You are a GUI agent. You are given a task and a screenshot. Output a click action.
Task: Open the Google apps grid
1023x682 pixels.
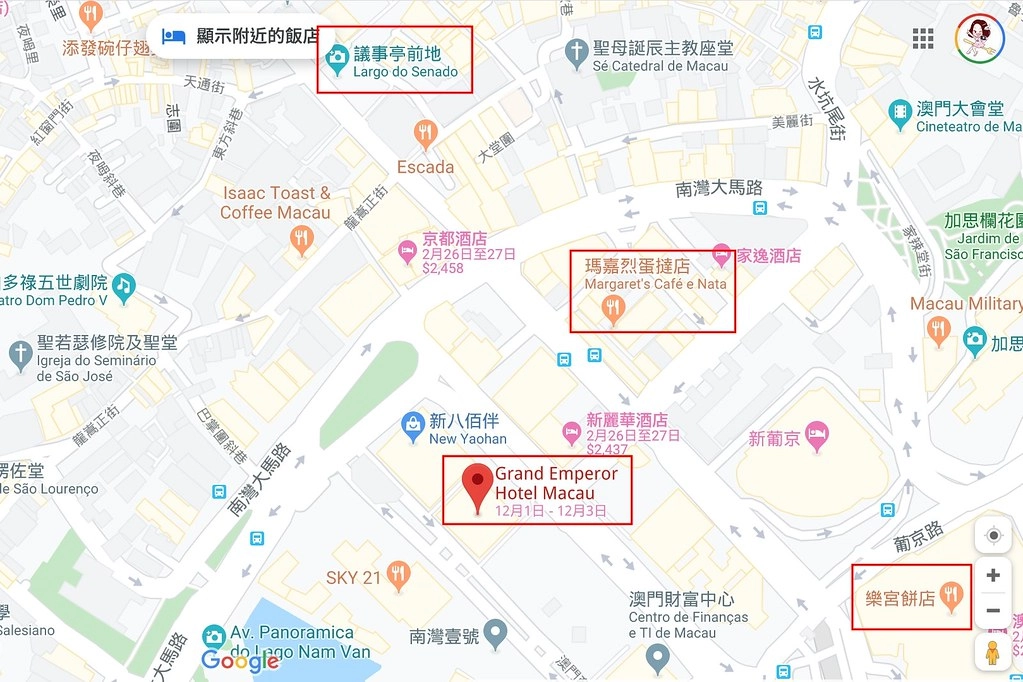[922, 39]
